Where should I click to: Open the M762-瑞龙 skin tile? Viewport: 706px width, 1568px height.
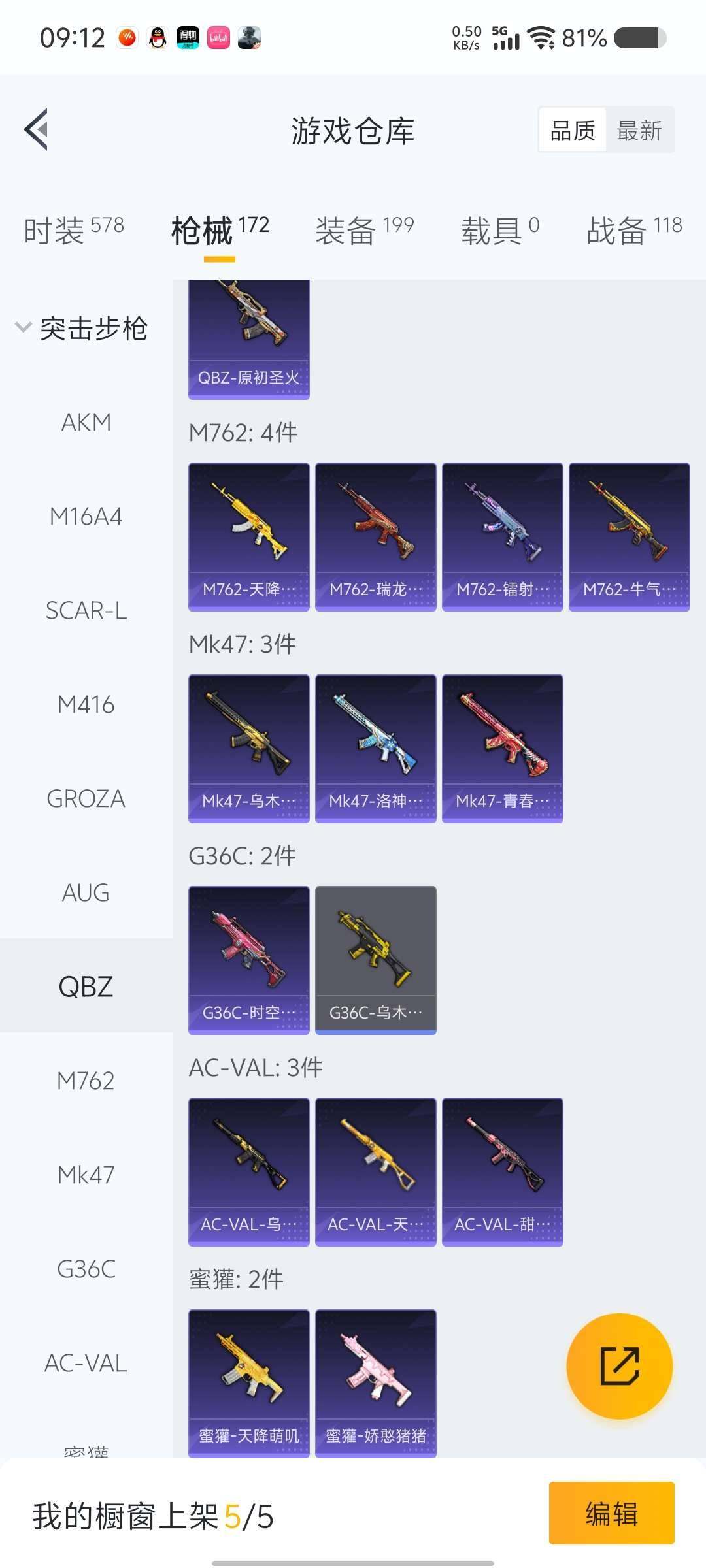click(375, 536)
